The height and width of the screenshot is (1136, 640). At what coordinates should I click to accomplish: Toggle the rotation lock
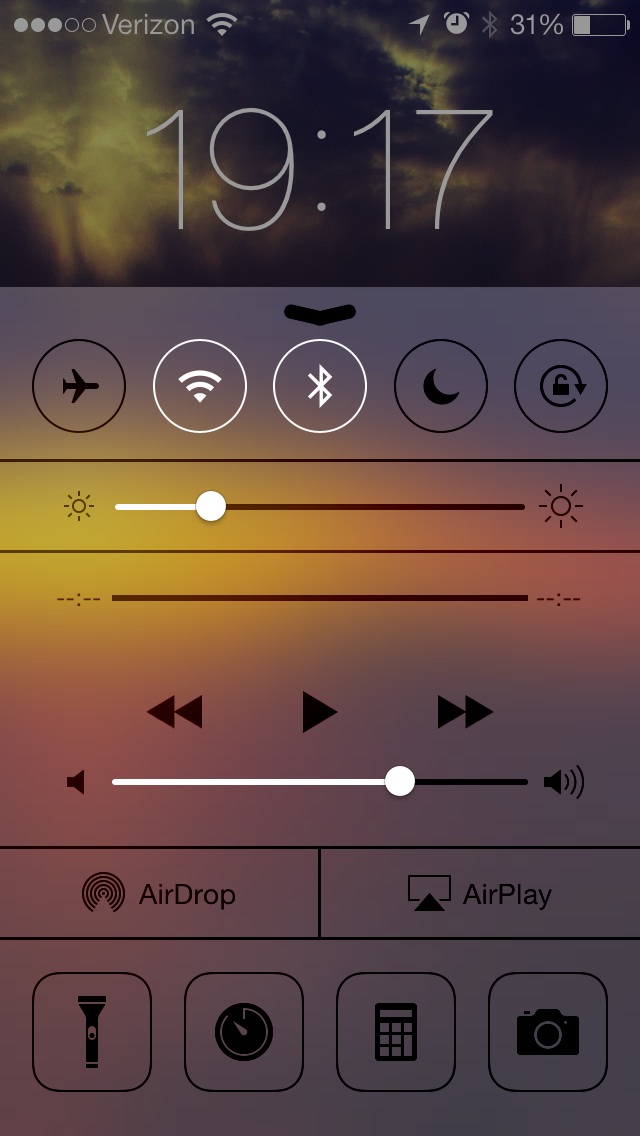[x=561, y=386]
